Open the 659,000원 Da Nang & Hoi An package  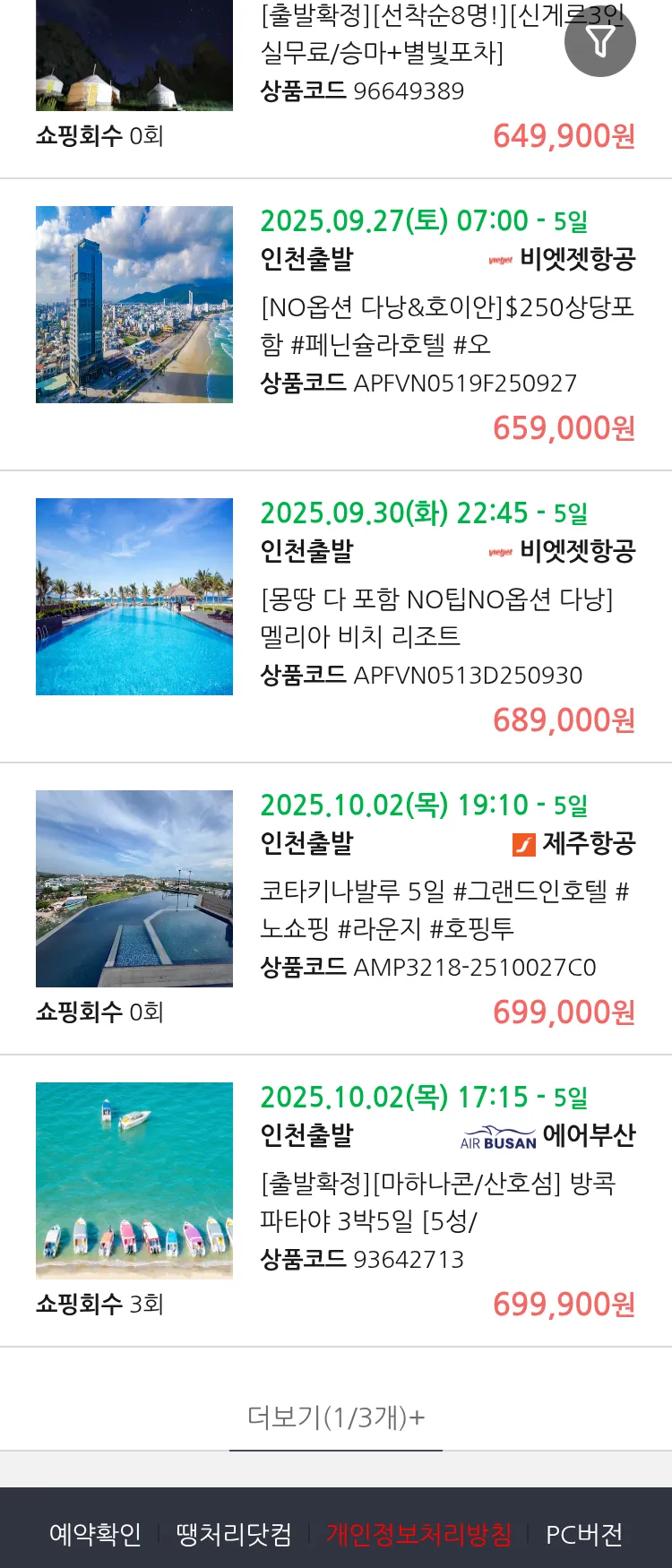pyautogui.click(x=446, y=326)
